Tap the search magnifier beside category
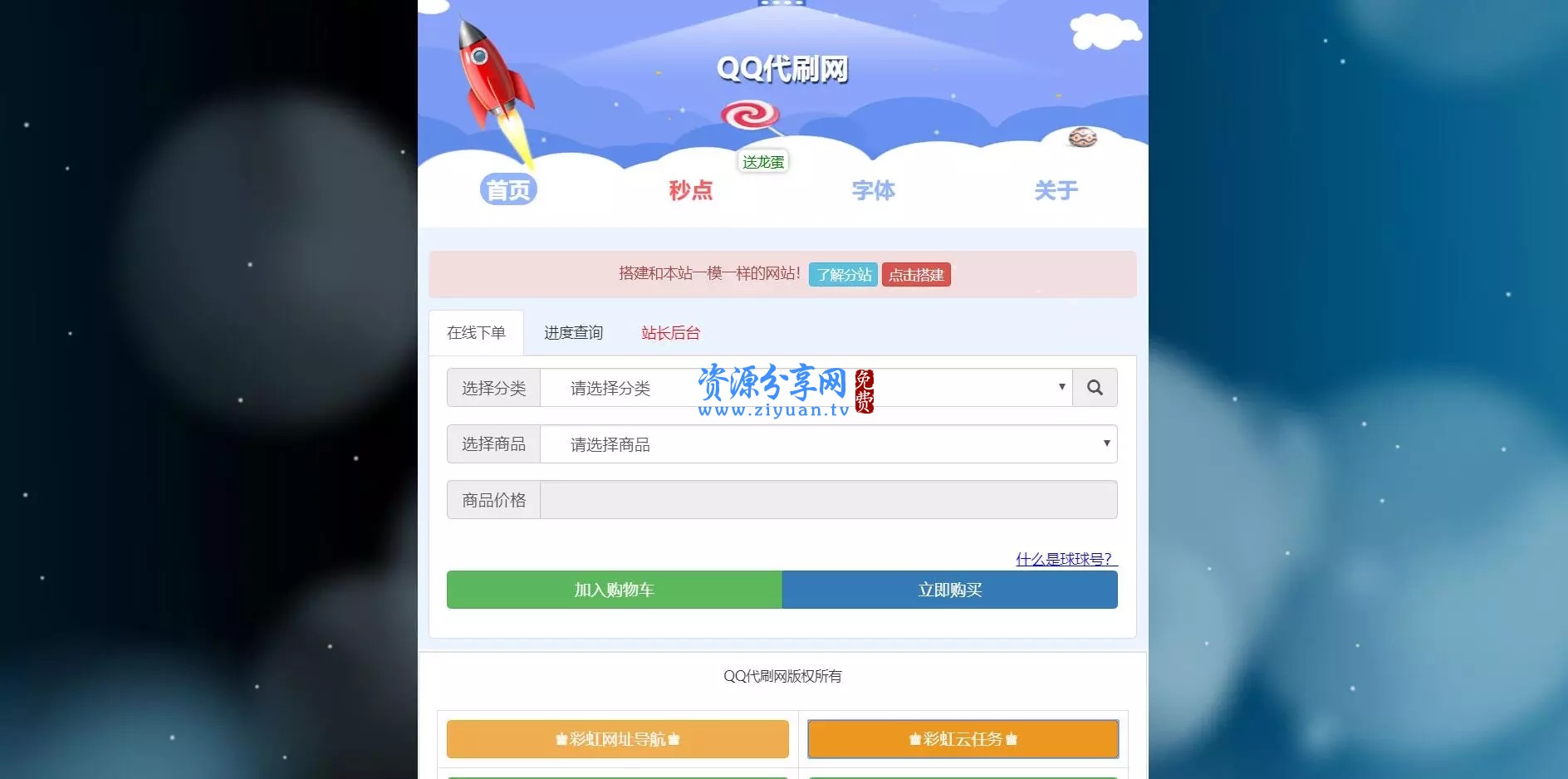1568x779 pixels. (x=1095, y=388)
